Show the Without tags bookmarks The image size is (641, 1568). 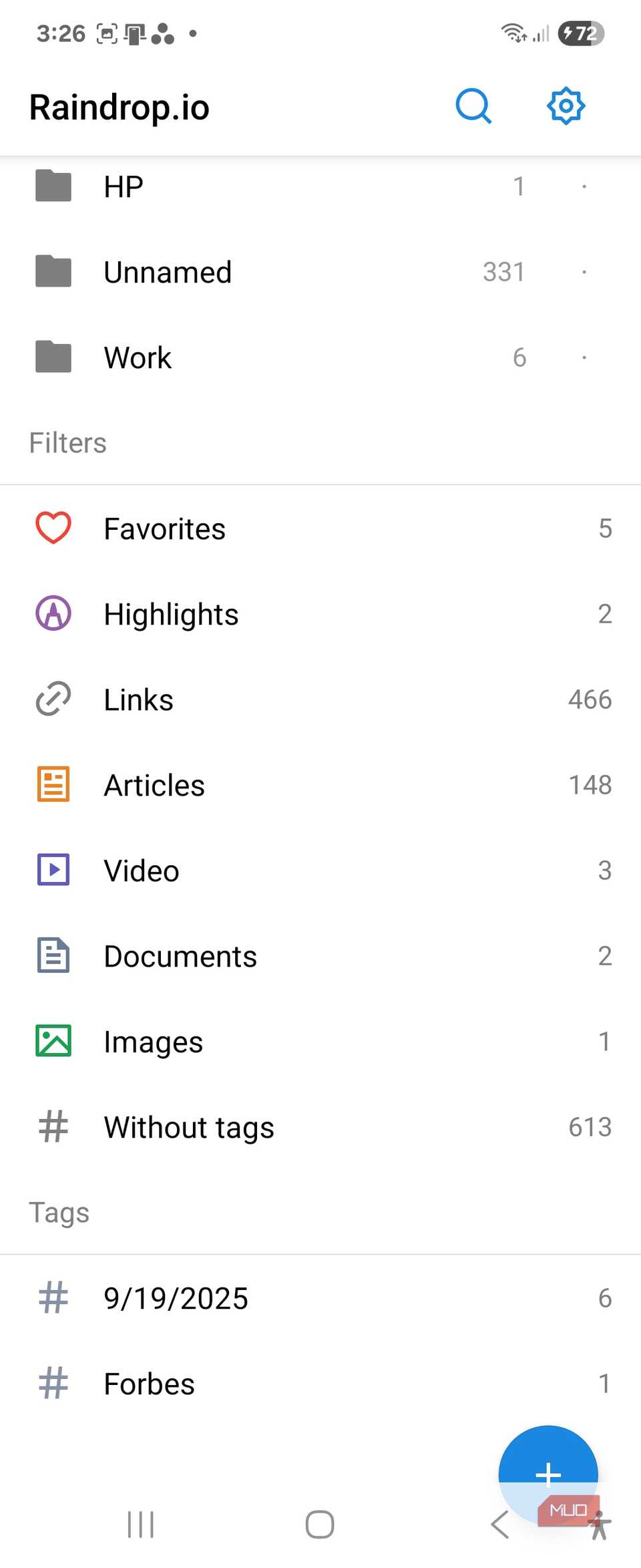point(188,1126)
